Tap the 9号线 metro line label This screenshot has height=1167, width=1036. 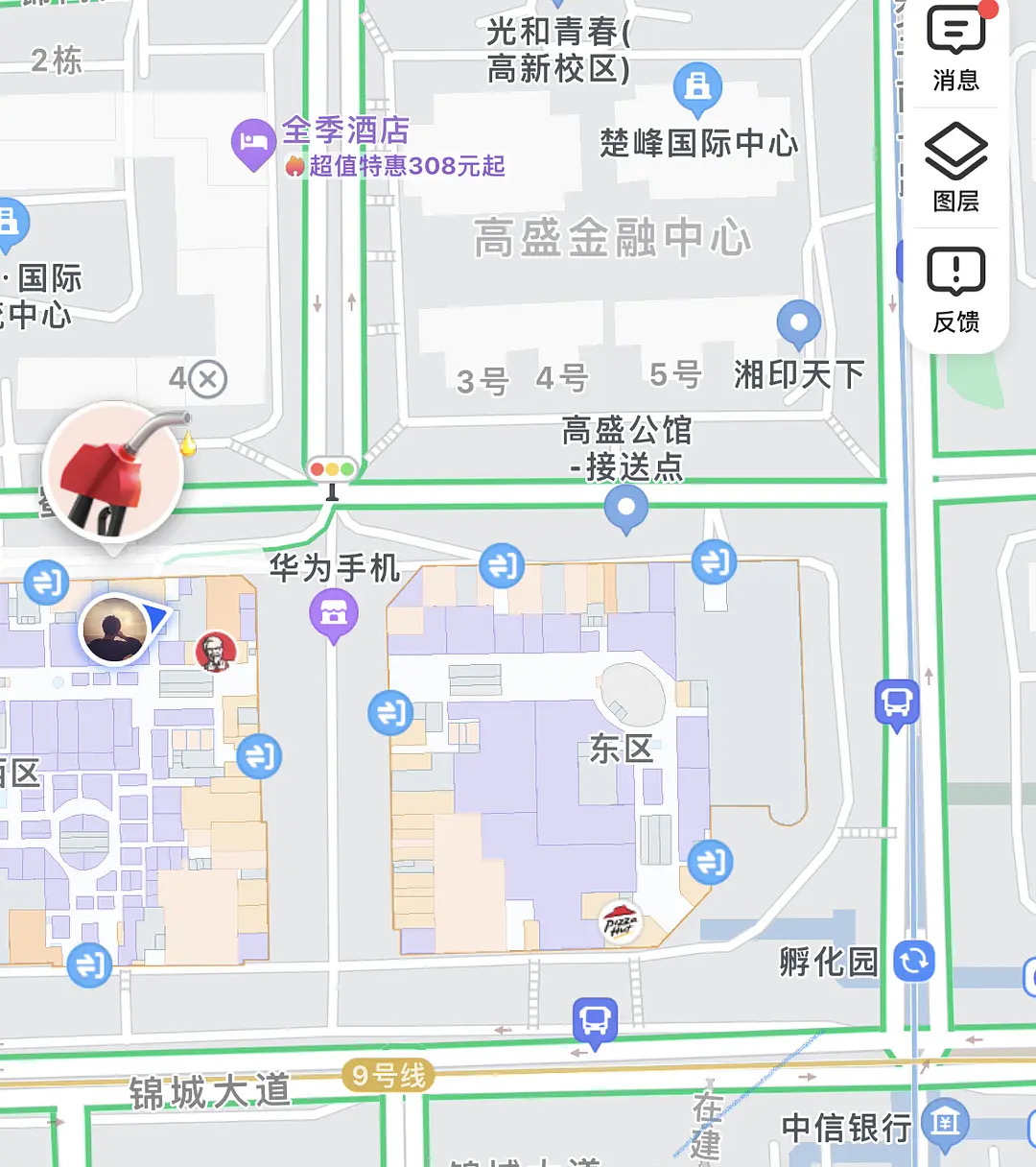click(x=388, y=1076)
